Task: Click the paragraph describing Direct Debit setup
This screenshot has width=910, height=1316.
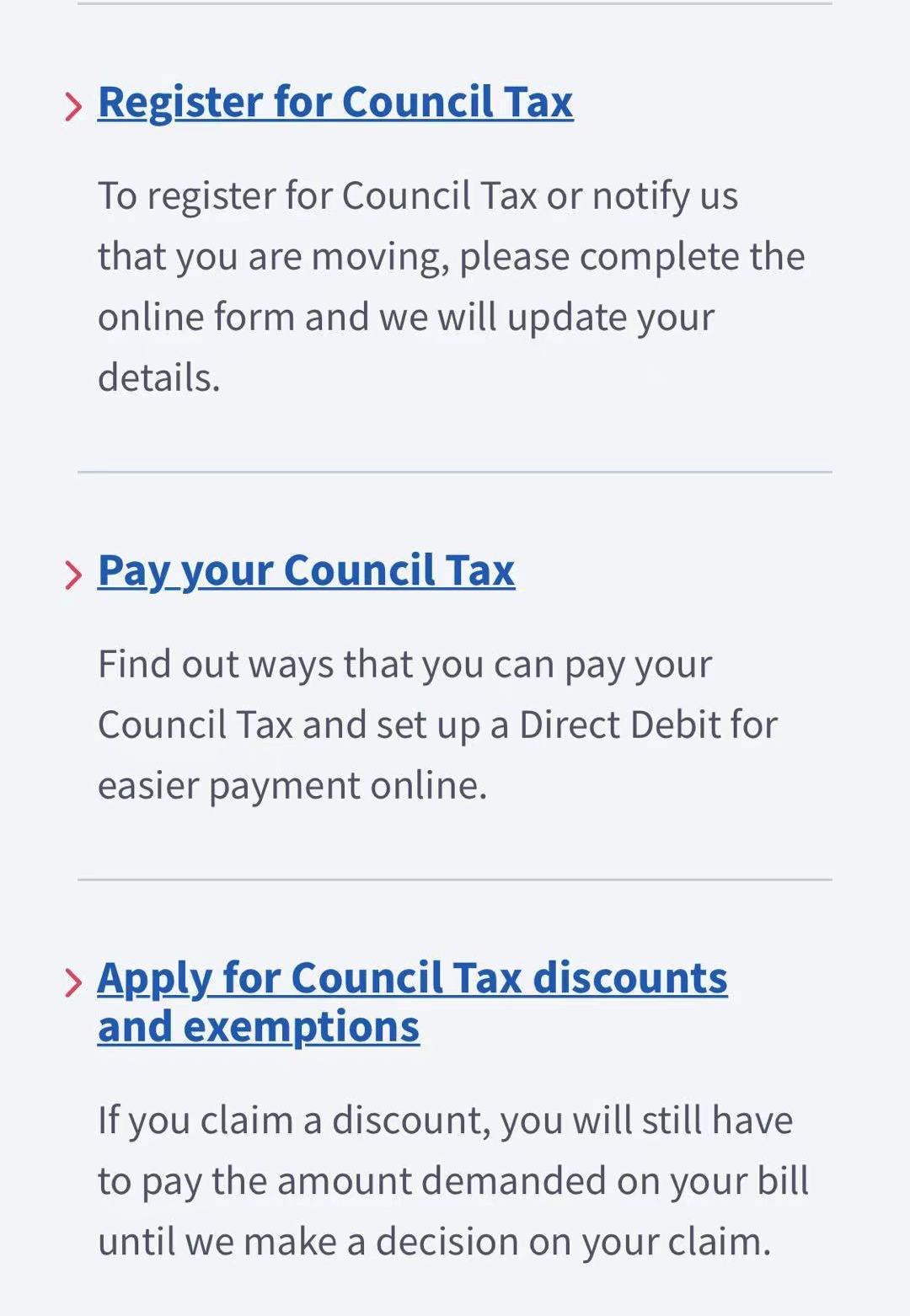Action: tap(438, 723)
